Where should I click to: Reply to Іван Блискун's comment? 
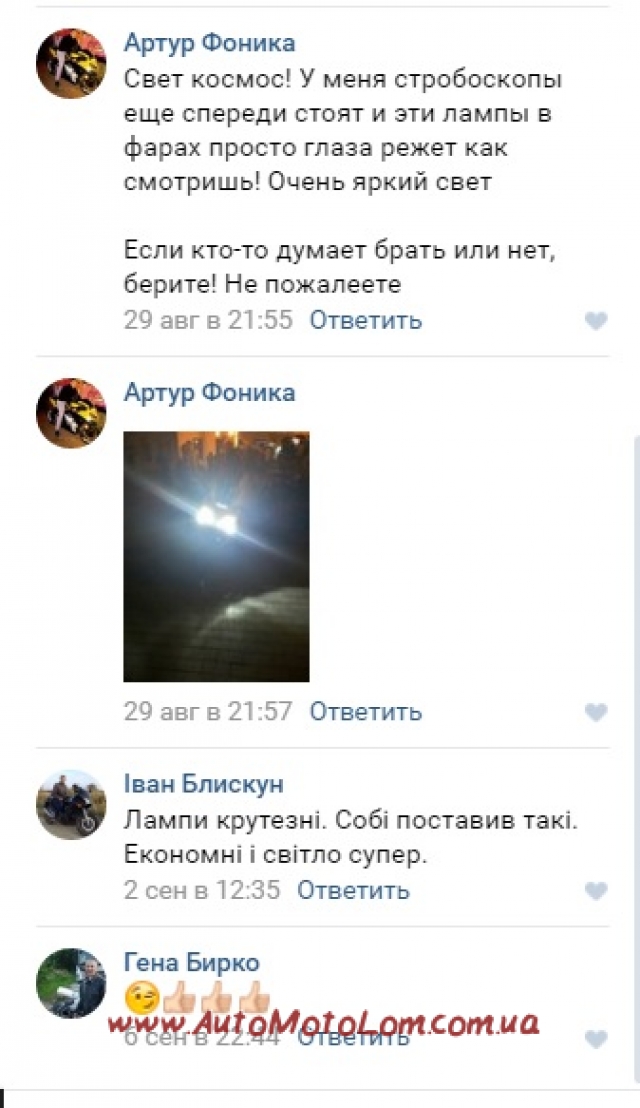[x=353, y=889]
